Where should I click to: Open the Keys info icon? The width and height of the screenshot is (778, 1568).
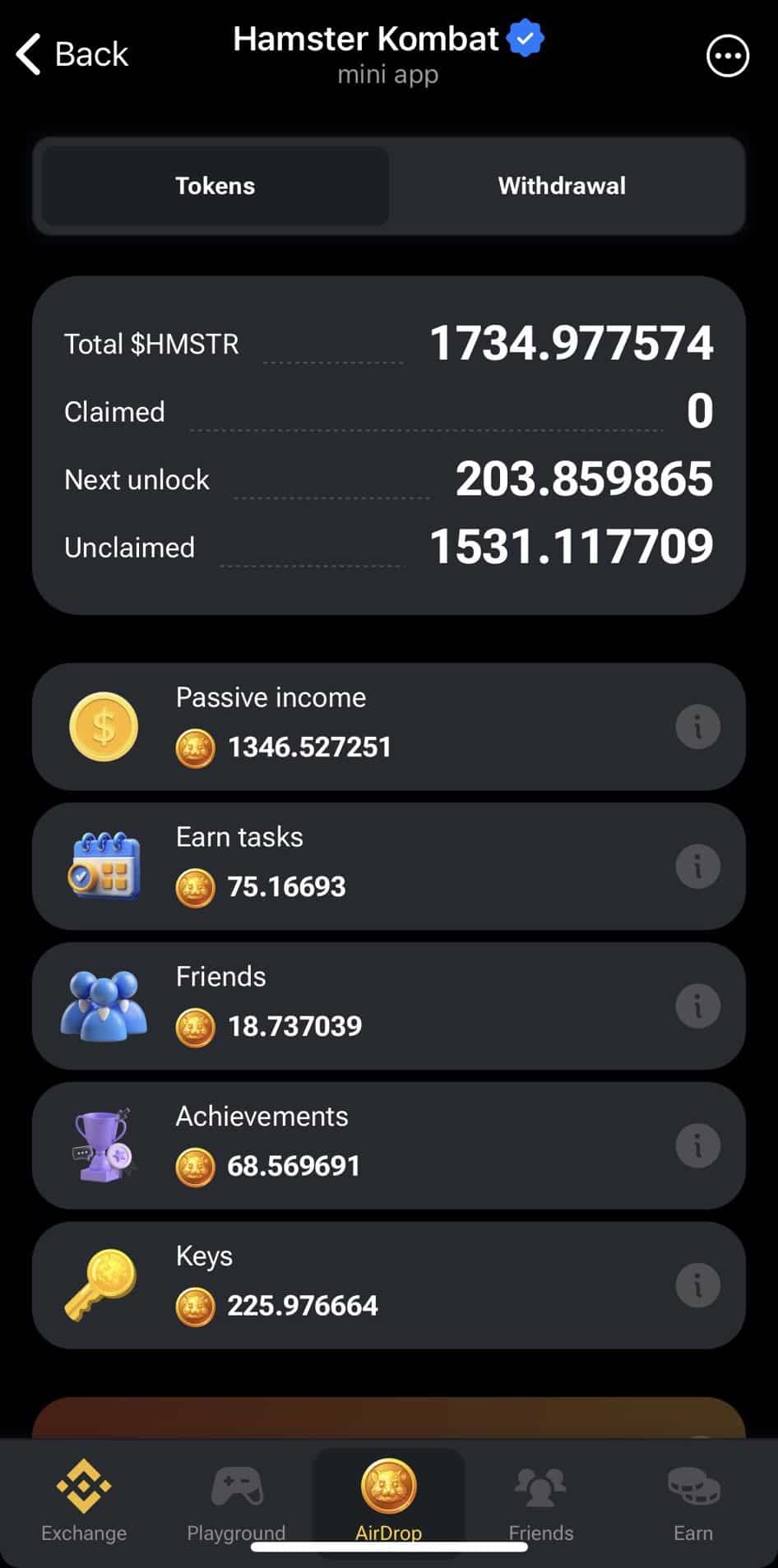coord(697,1285)
